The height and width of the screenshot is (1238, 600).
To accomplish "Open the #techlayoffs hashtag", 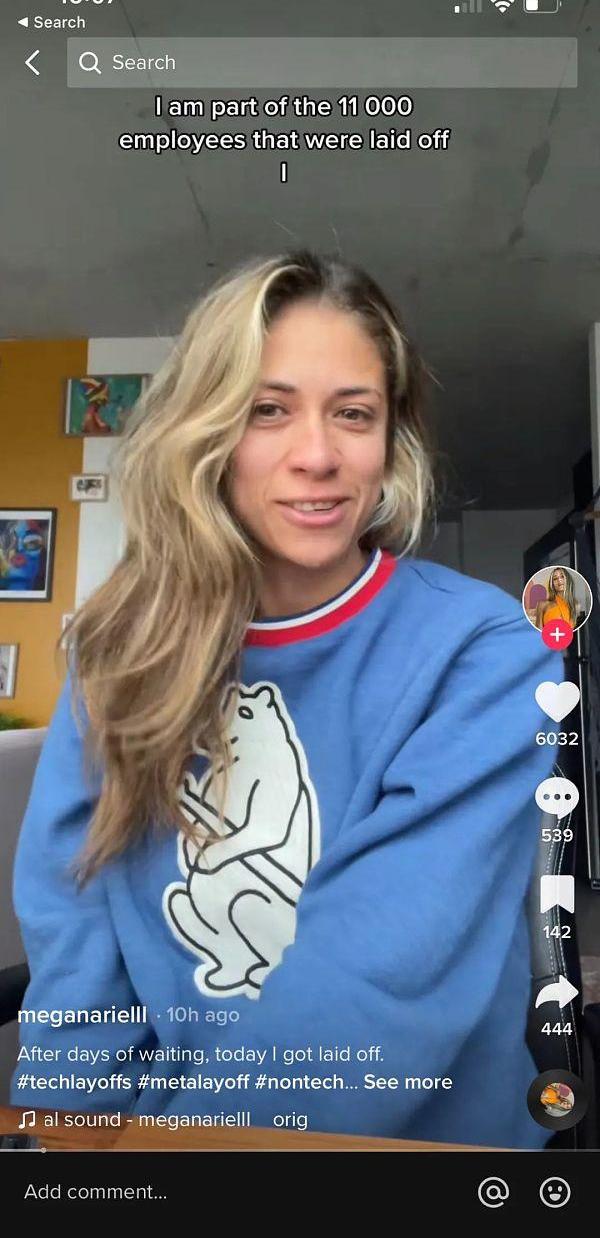I will pyautogui.click(x=73, y=1082).
